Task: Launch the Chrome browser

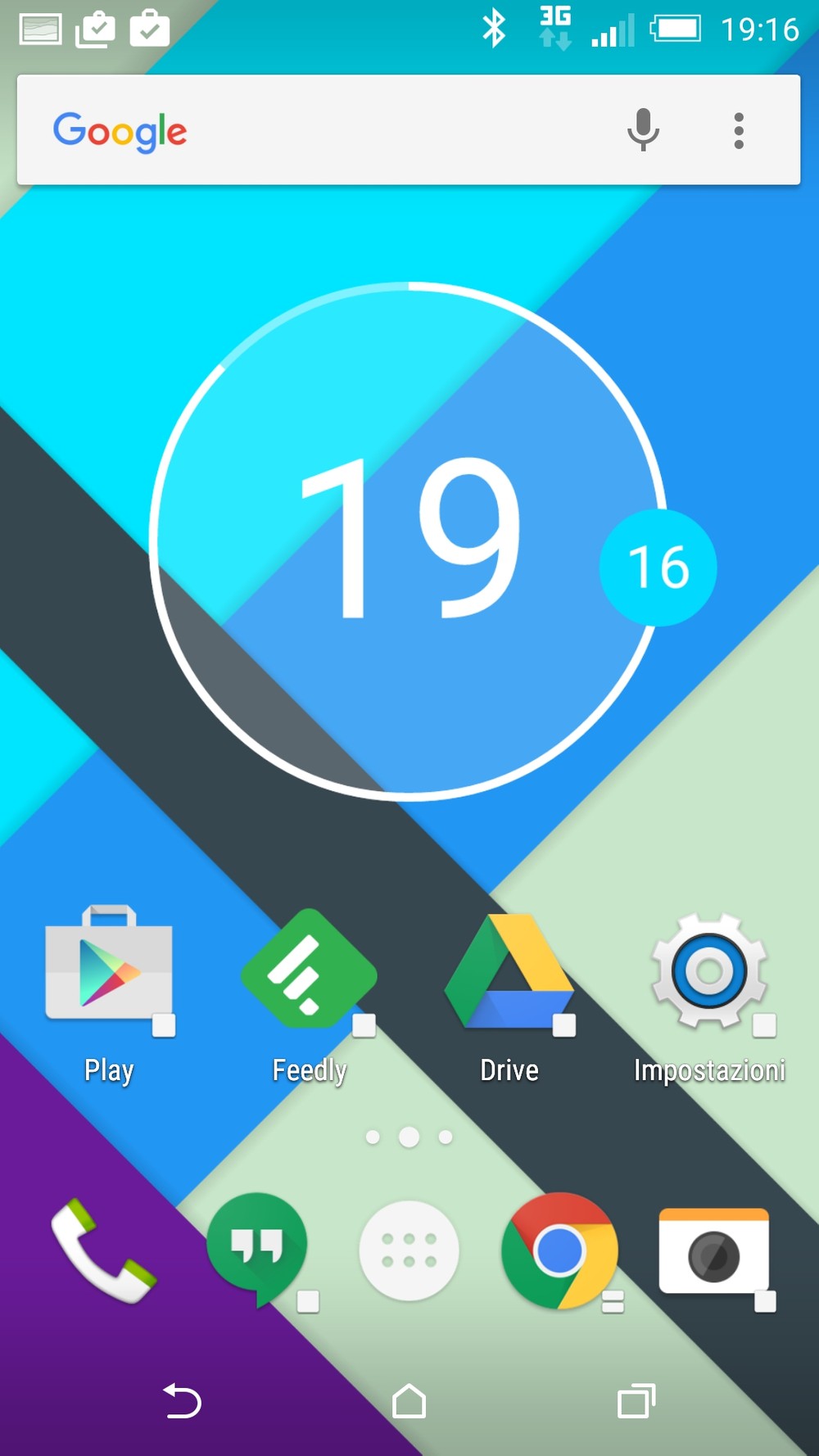Action: pyautogui.click(x=560, y=1250)
